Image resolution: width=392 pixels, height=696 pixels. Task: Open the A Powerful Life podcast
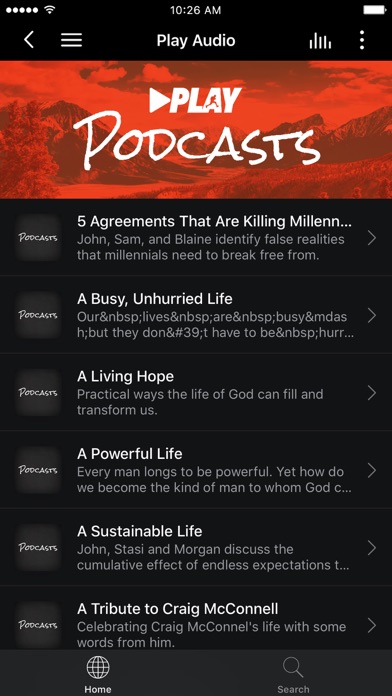coord(196,470)
